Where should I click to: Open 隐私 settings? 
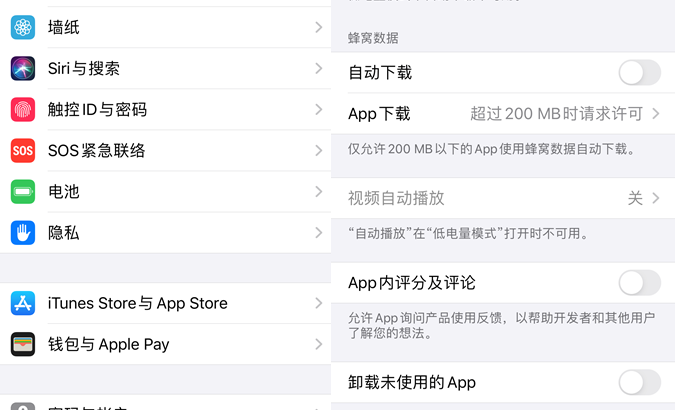coord(165,232)
